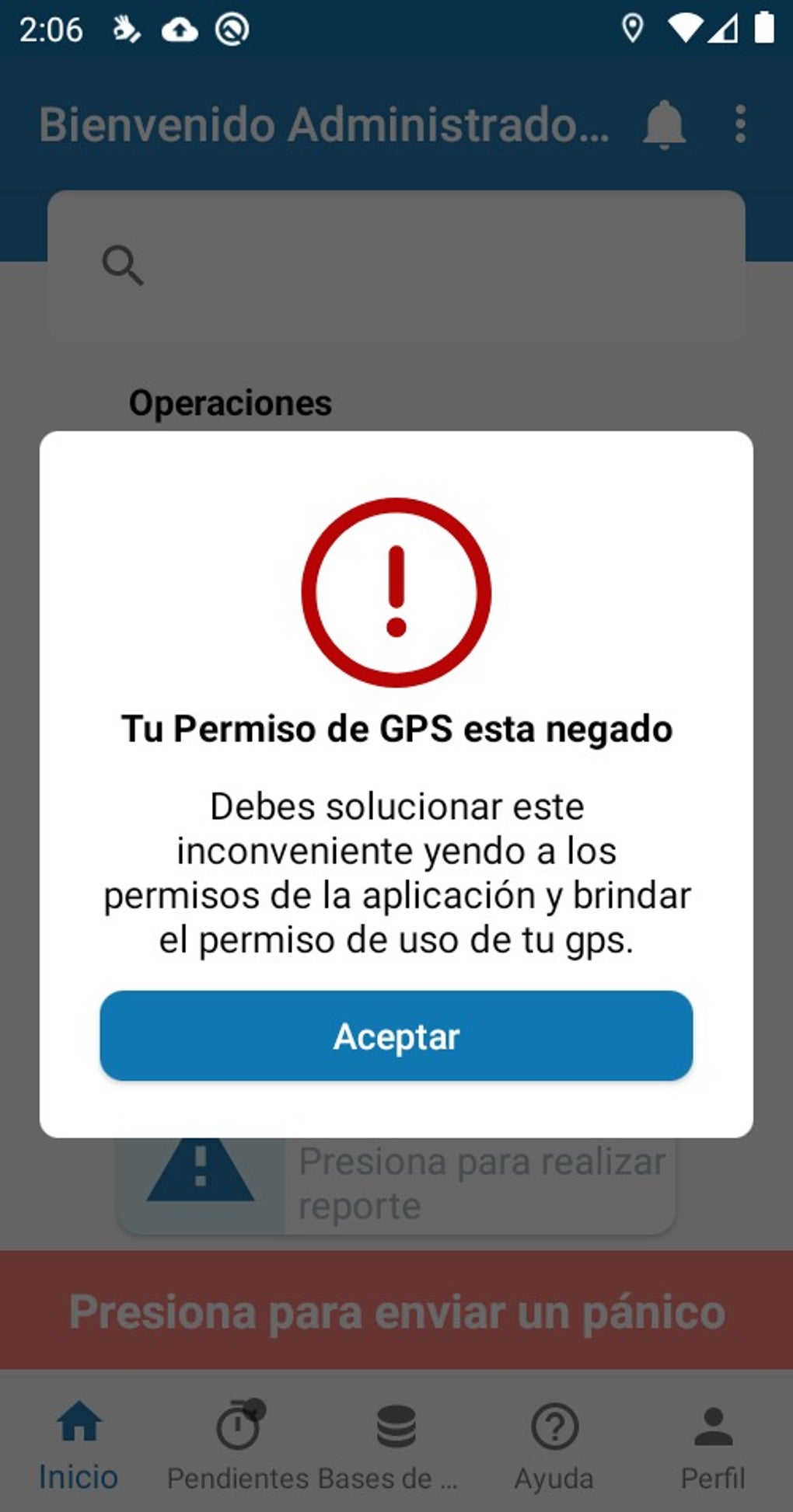Toggle Do Not Disturb from the status bar
Viewport: 793px width, 1512px height.
point(231,30)
